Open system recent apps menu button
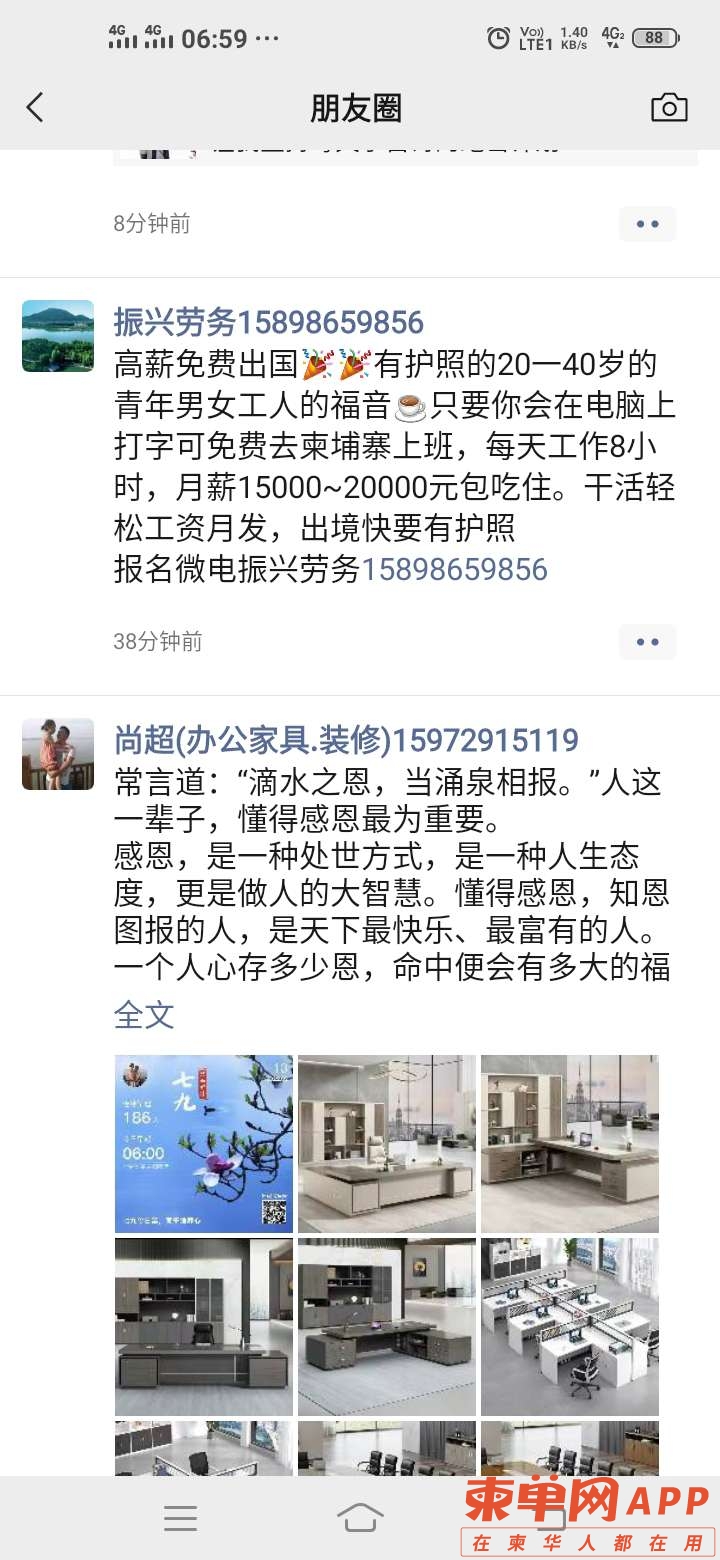The height and width of the screenshot is (1560, 720). click(180, 1518)
